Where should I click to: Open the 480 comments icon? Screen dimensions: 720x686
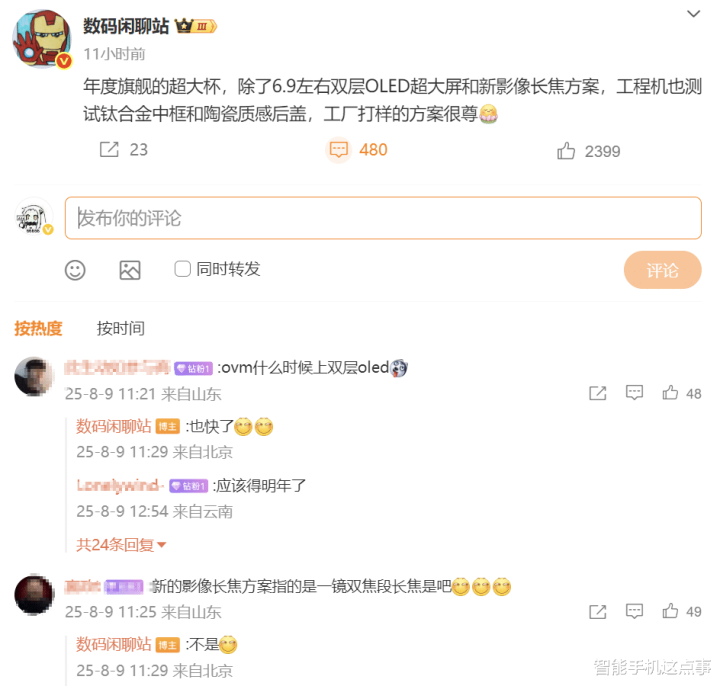340,150
